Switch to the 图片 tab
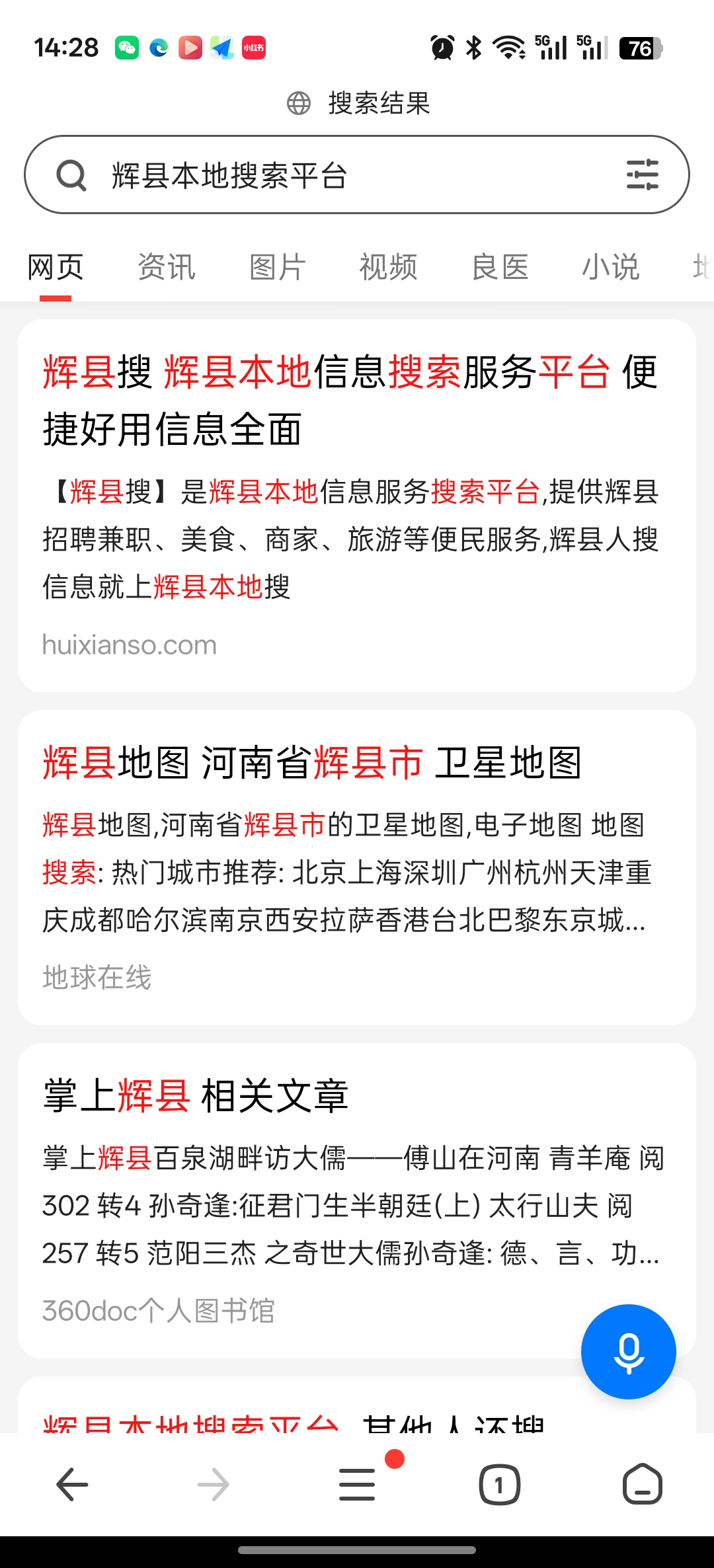The image size is (714, 1568). [278, 268]
